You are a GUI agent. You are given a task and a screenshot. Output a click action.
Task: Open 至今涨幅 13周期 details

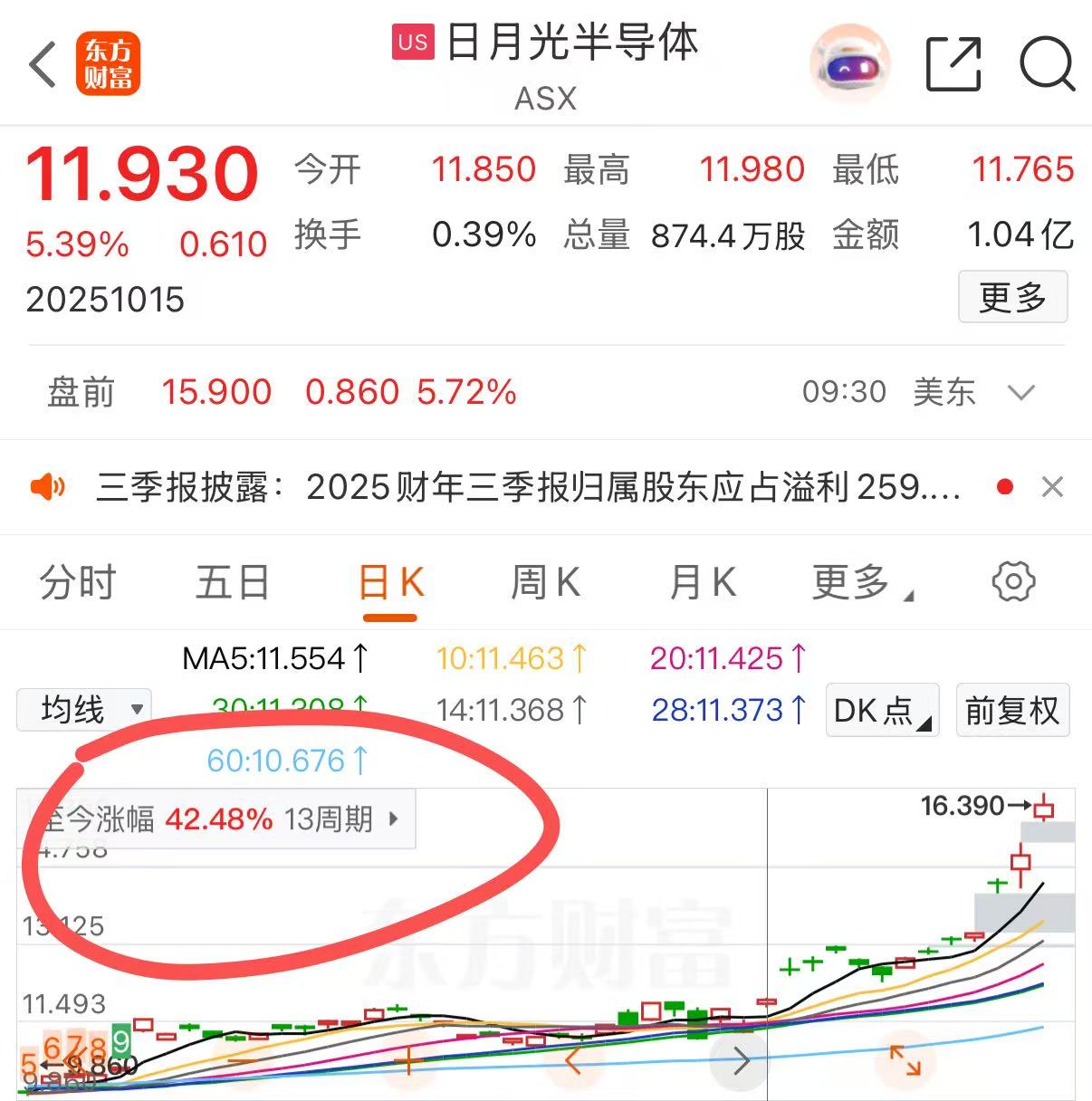217,819
